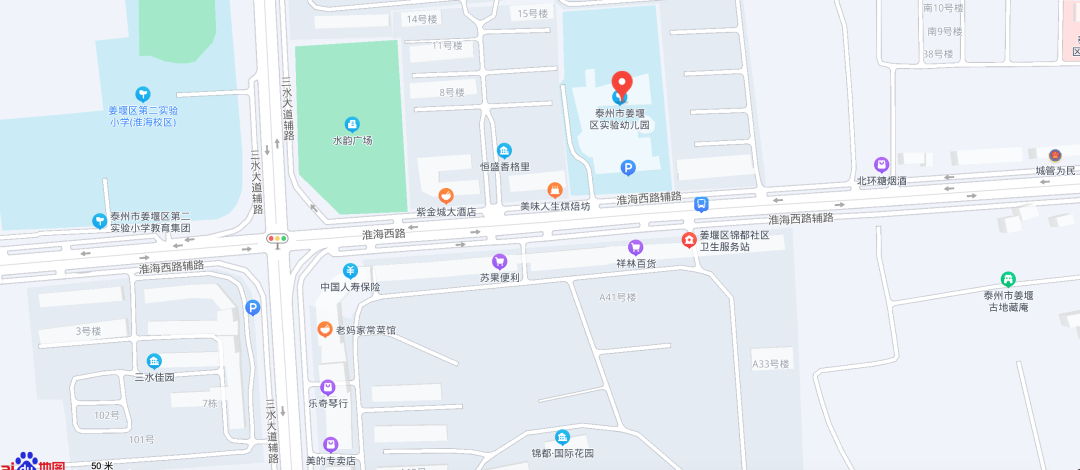
Task: Tap the 乐奇琴行 shop marker
Action: coord(328,388)
